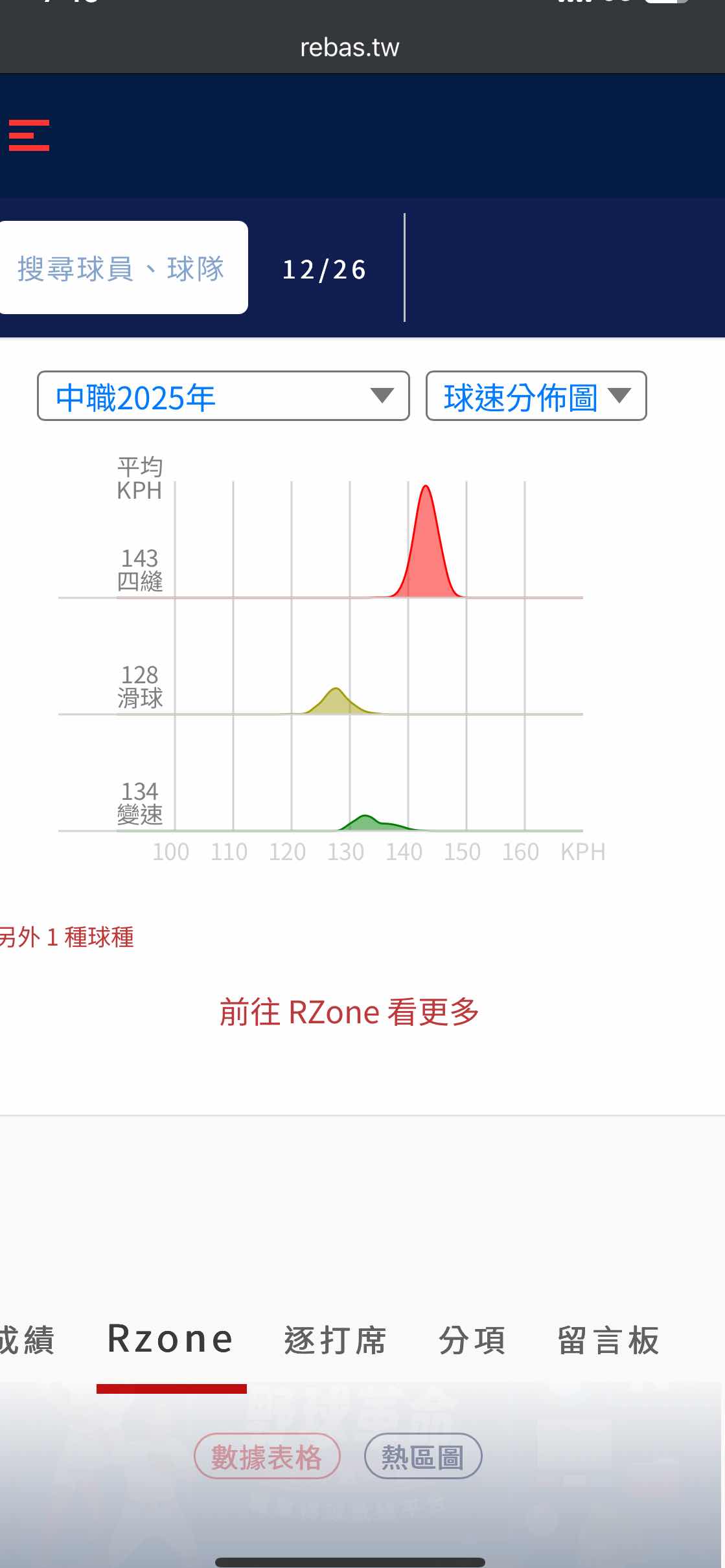725x1568 pixels.
Task: Tap the player and team search box
Action: 122,268
